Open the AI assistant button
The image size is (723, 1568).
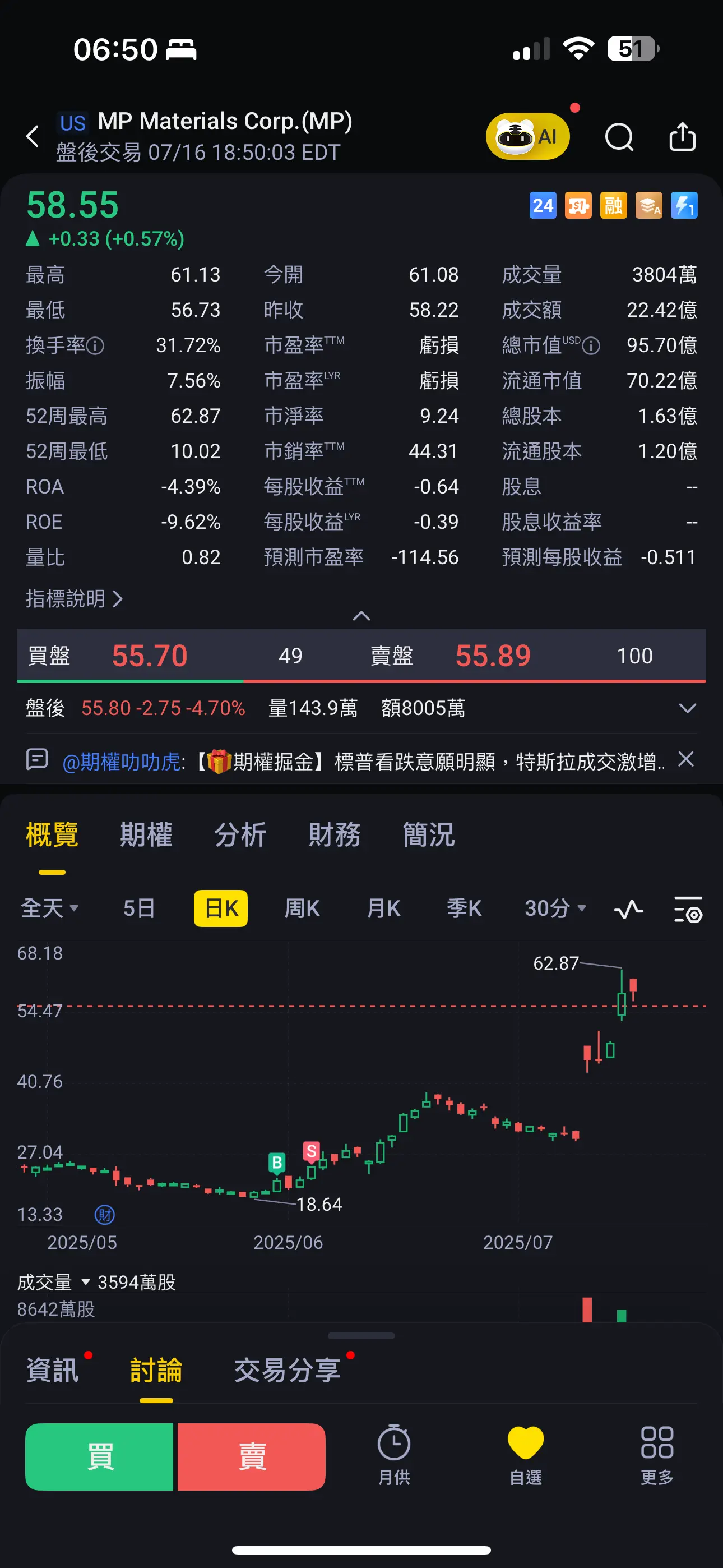pyautogui.click(x=527, y=136)
